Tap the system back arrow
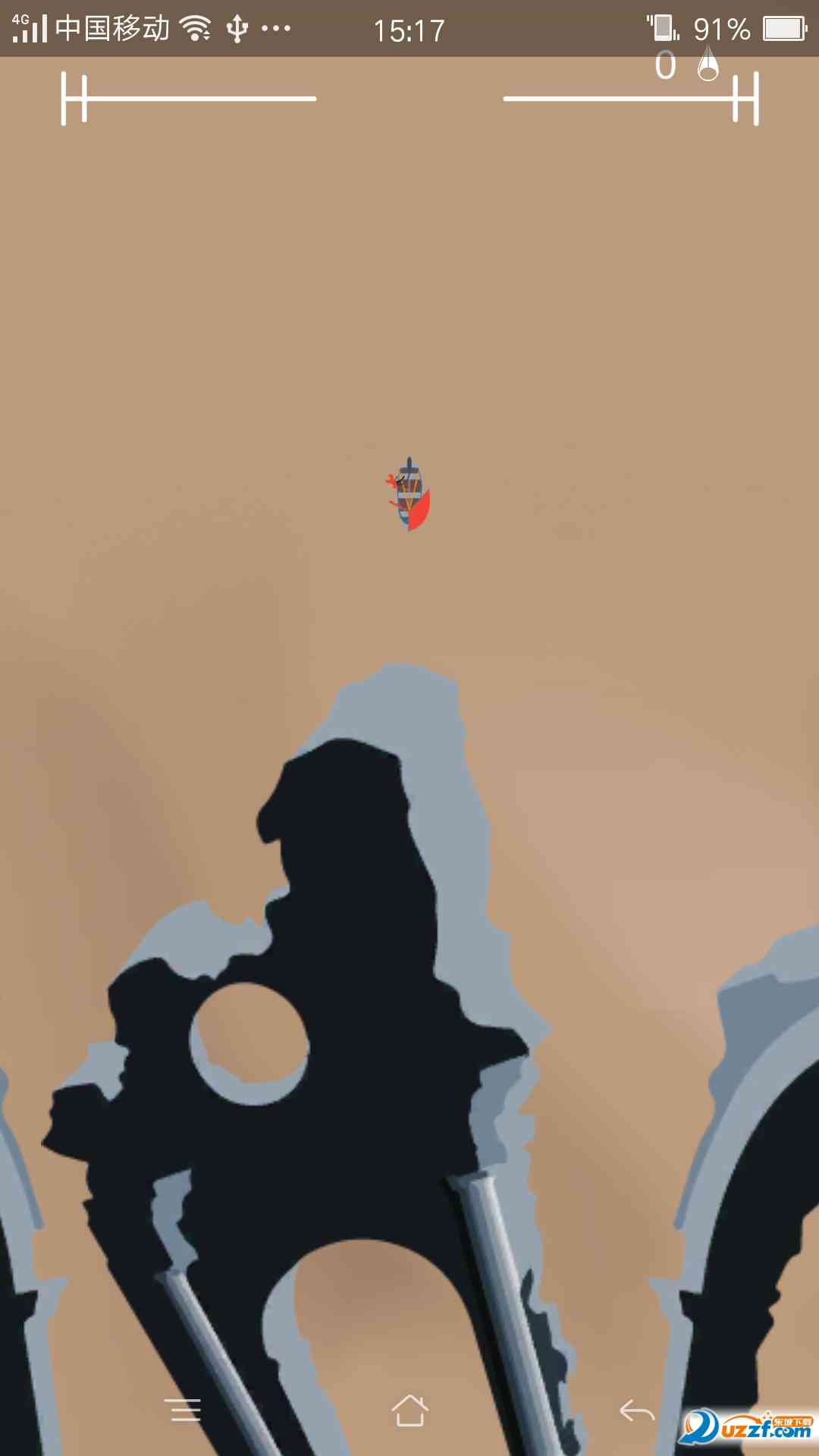 (636, 1411)
